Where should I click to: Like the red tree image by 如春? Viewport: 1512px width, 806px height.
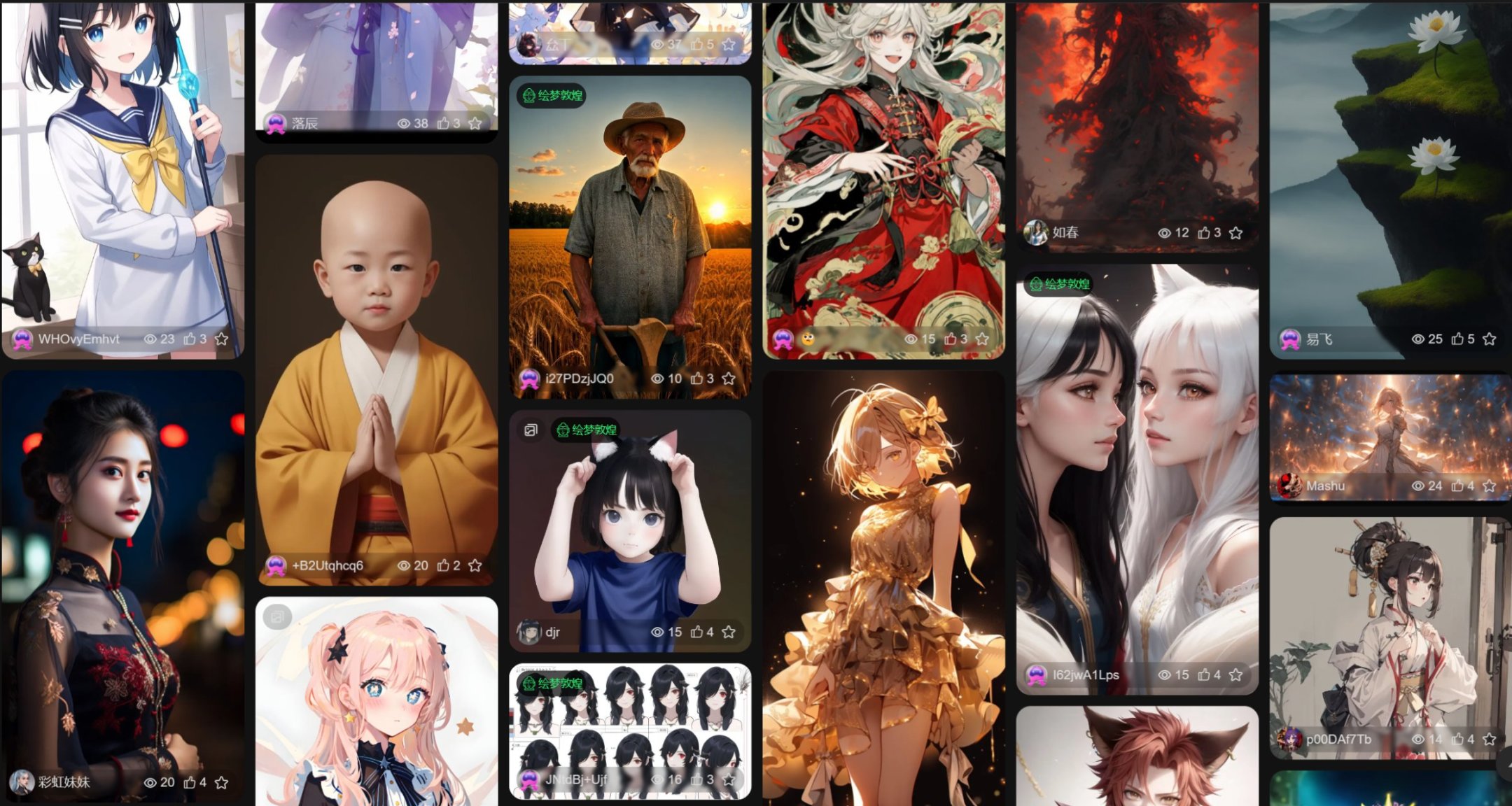[1203, 233]
